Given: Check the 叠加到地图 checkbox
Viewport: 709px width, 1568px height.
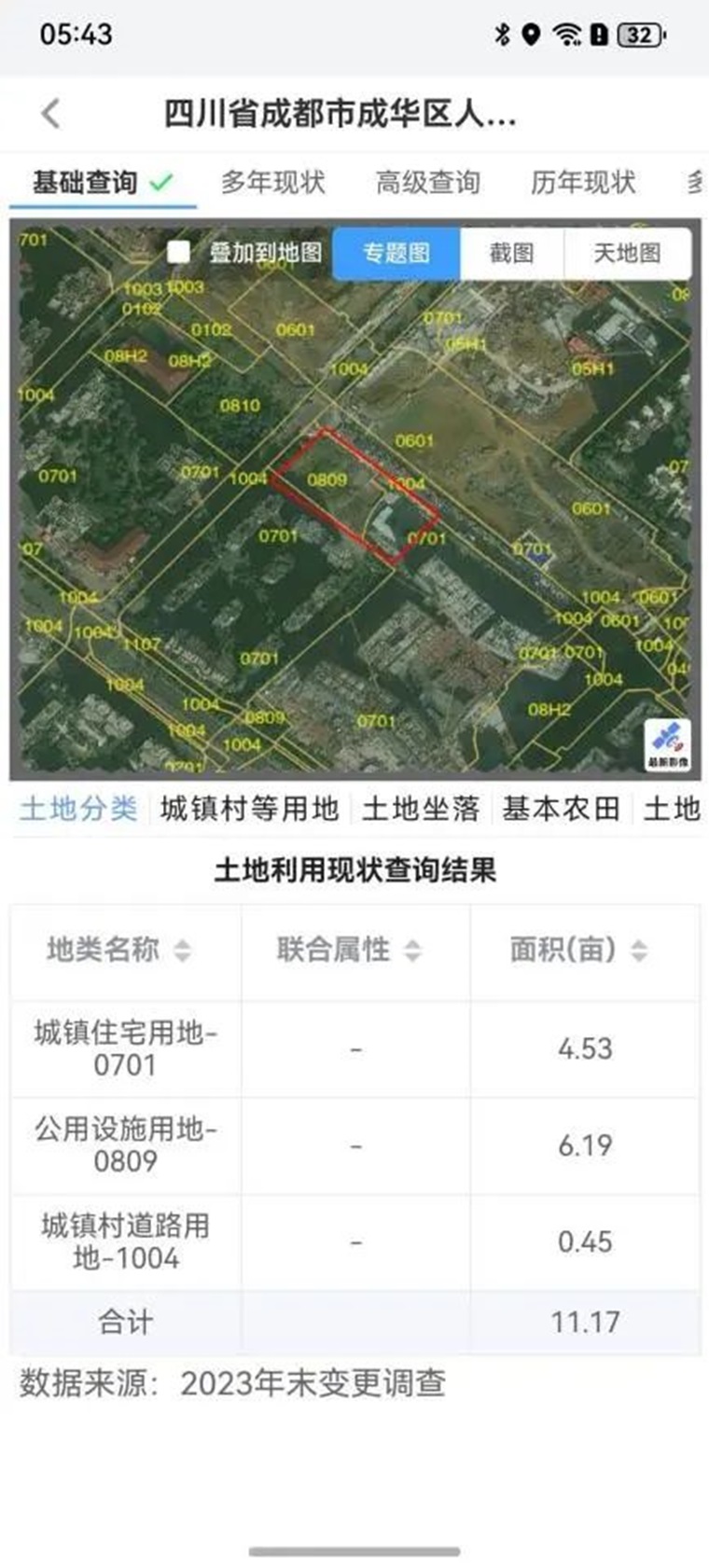Looking at the screenshot, I should coord(178,252).
